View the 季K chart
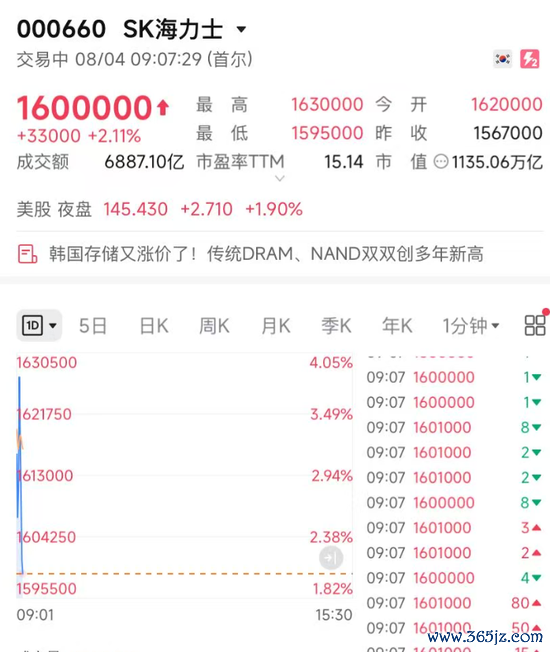 tap(336, 326)
